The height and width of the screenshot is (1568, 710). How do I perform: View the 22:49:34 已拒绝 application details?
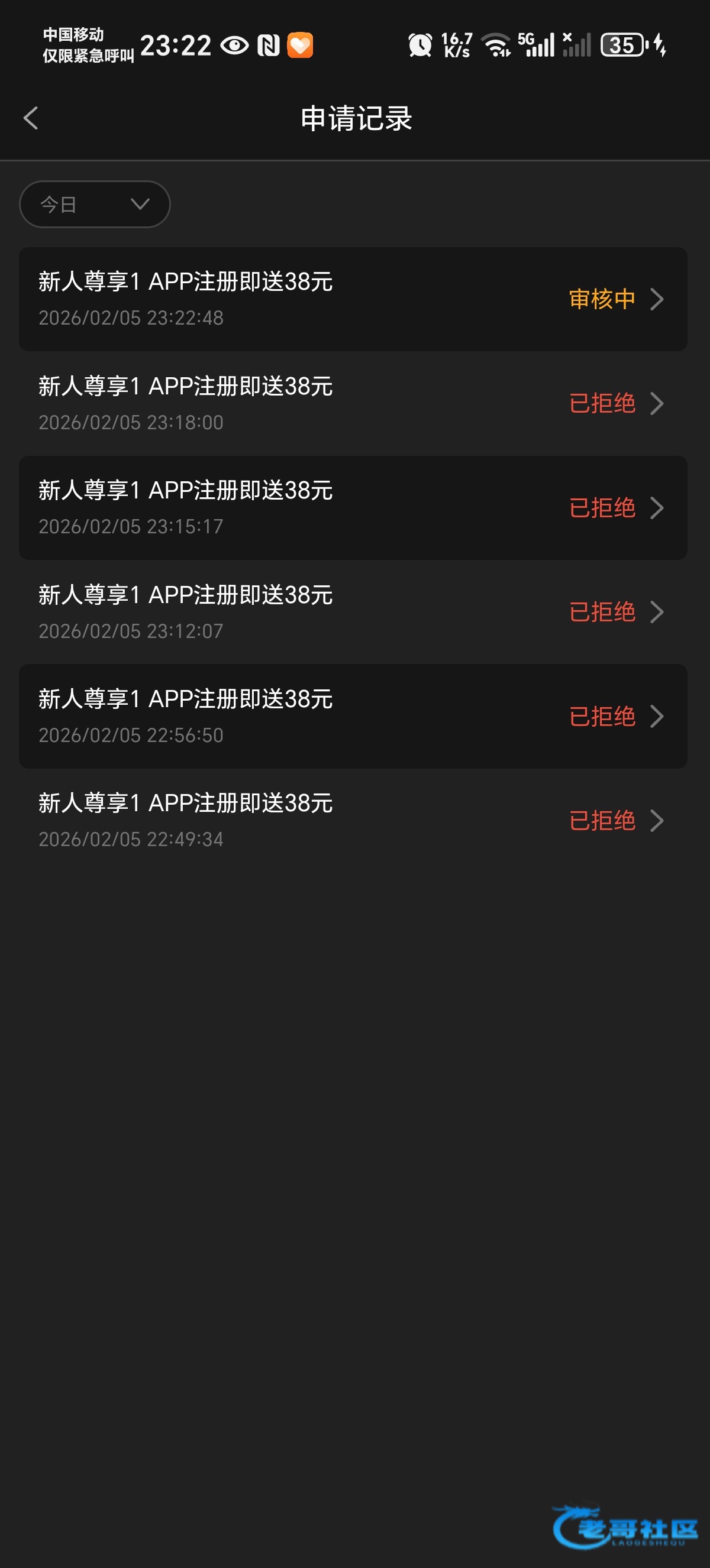pos(353,821)
